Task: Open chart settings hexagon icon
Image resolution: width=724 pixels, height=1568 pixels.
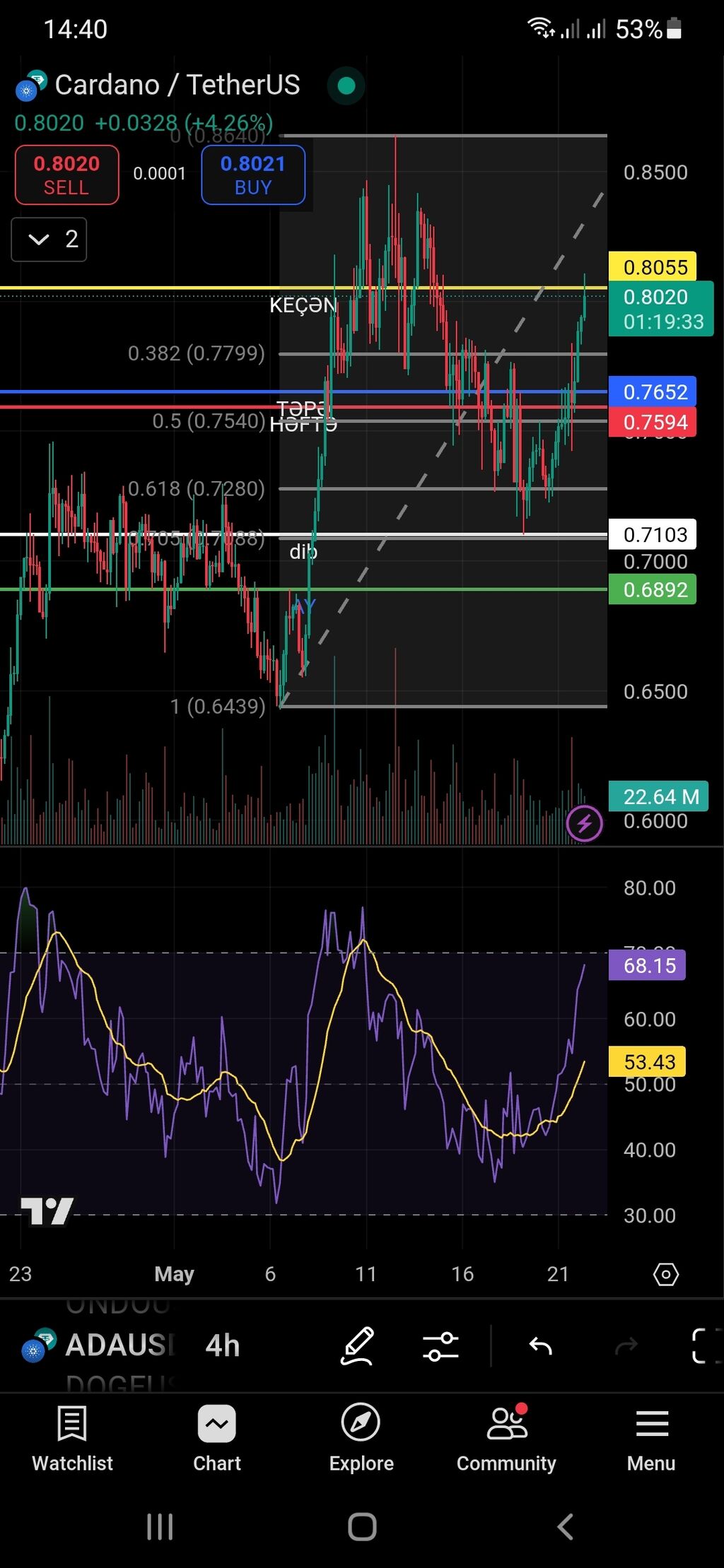Action: pyautogui.click(x=665, y=1274)
